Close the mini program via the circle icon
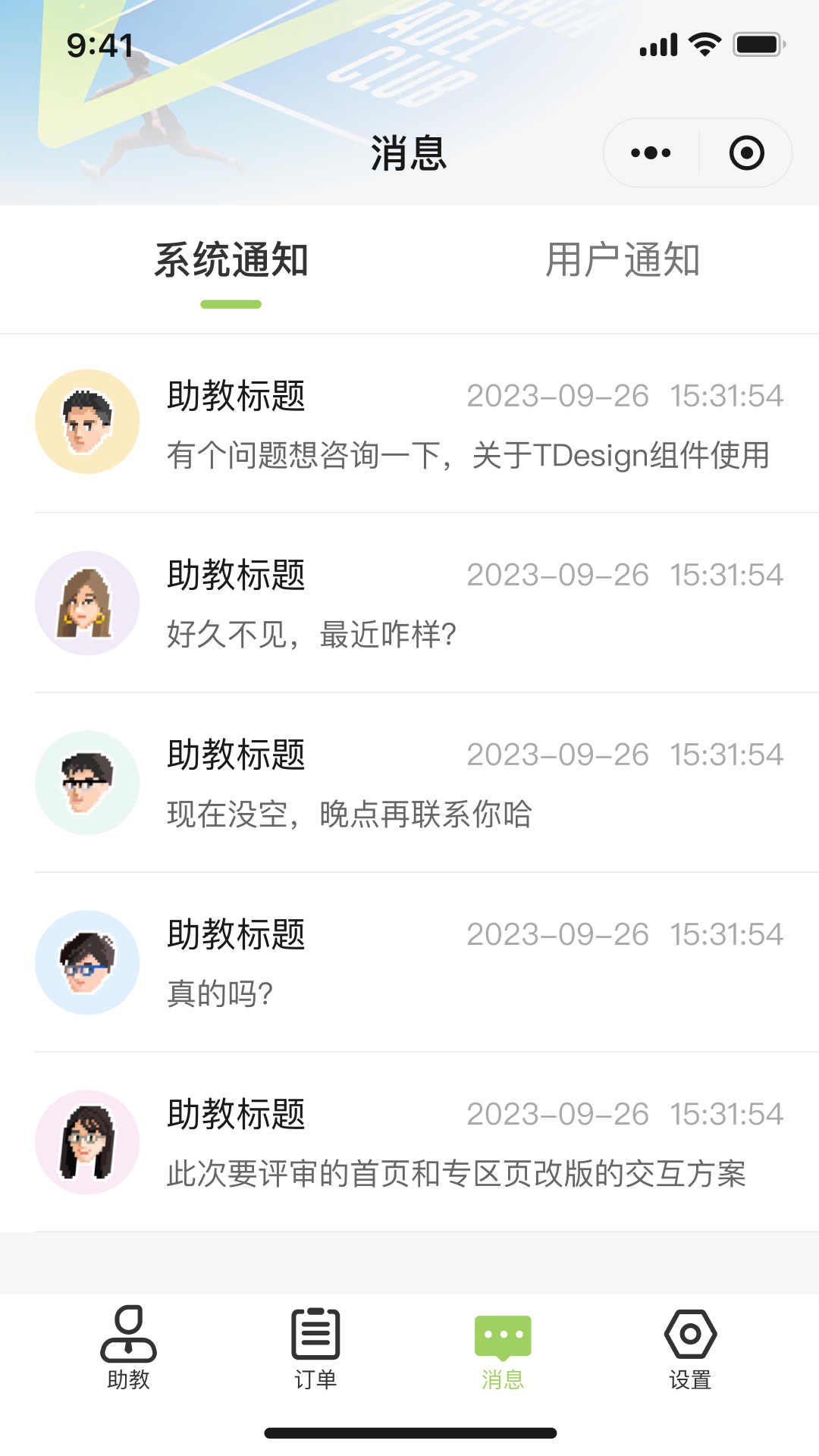This screenshot has height=1456, width=819. pyautogui.click(x=746, y=153)
